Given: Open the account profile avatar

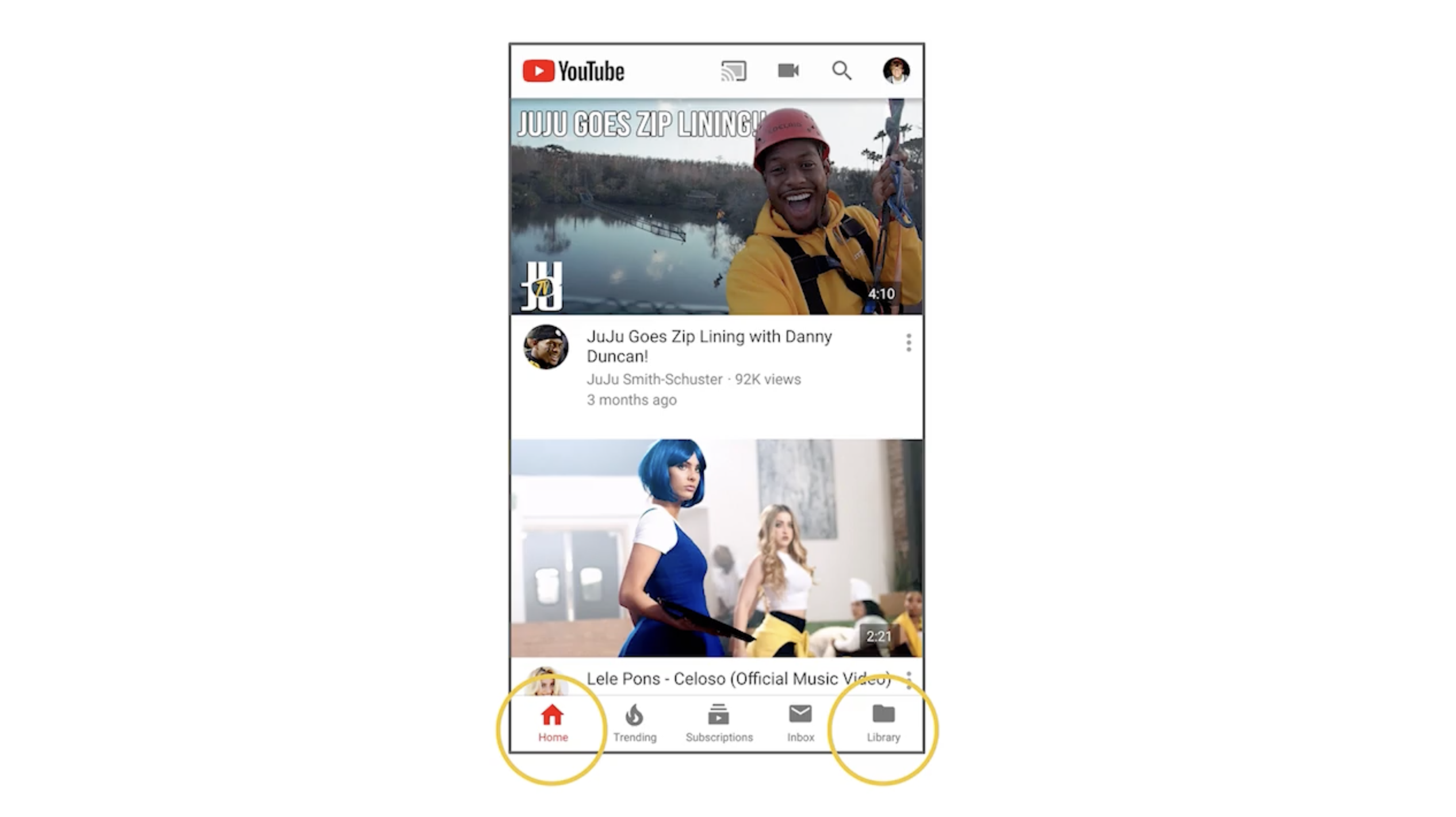Looking at the screenshot, I should coord(896,71).
